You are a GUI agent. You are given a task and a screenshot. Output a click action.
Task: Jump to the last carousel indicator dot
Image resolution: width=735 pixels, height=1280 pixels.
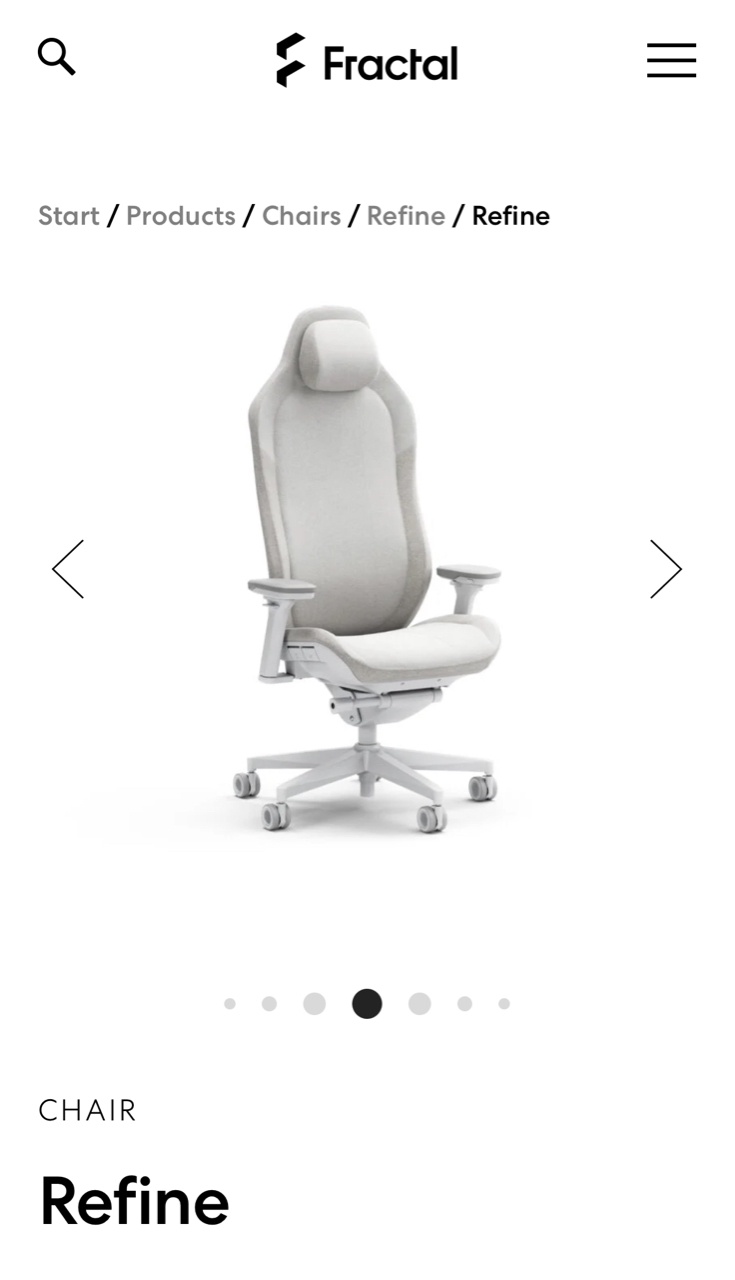click(x=504, y=1004)
